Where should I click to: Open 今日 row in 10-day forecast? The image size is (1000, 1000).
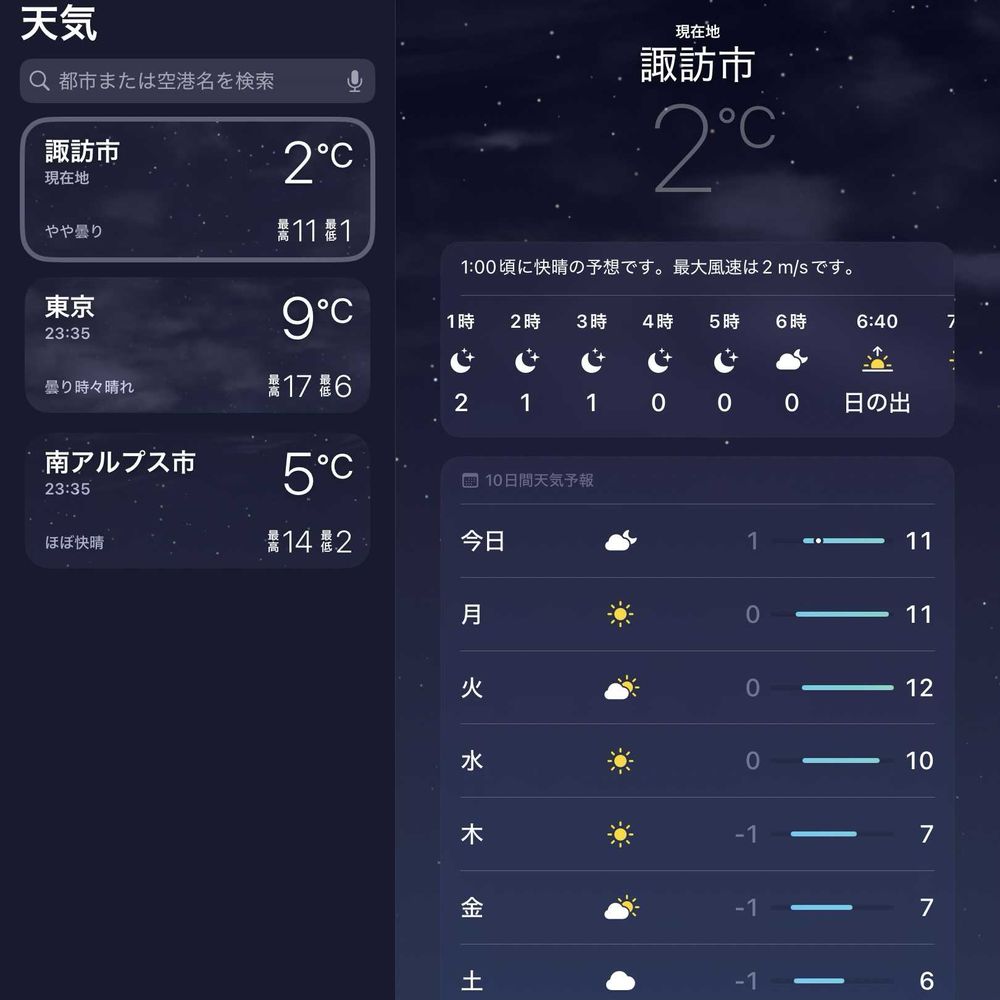tap(698, 541)
